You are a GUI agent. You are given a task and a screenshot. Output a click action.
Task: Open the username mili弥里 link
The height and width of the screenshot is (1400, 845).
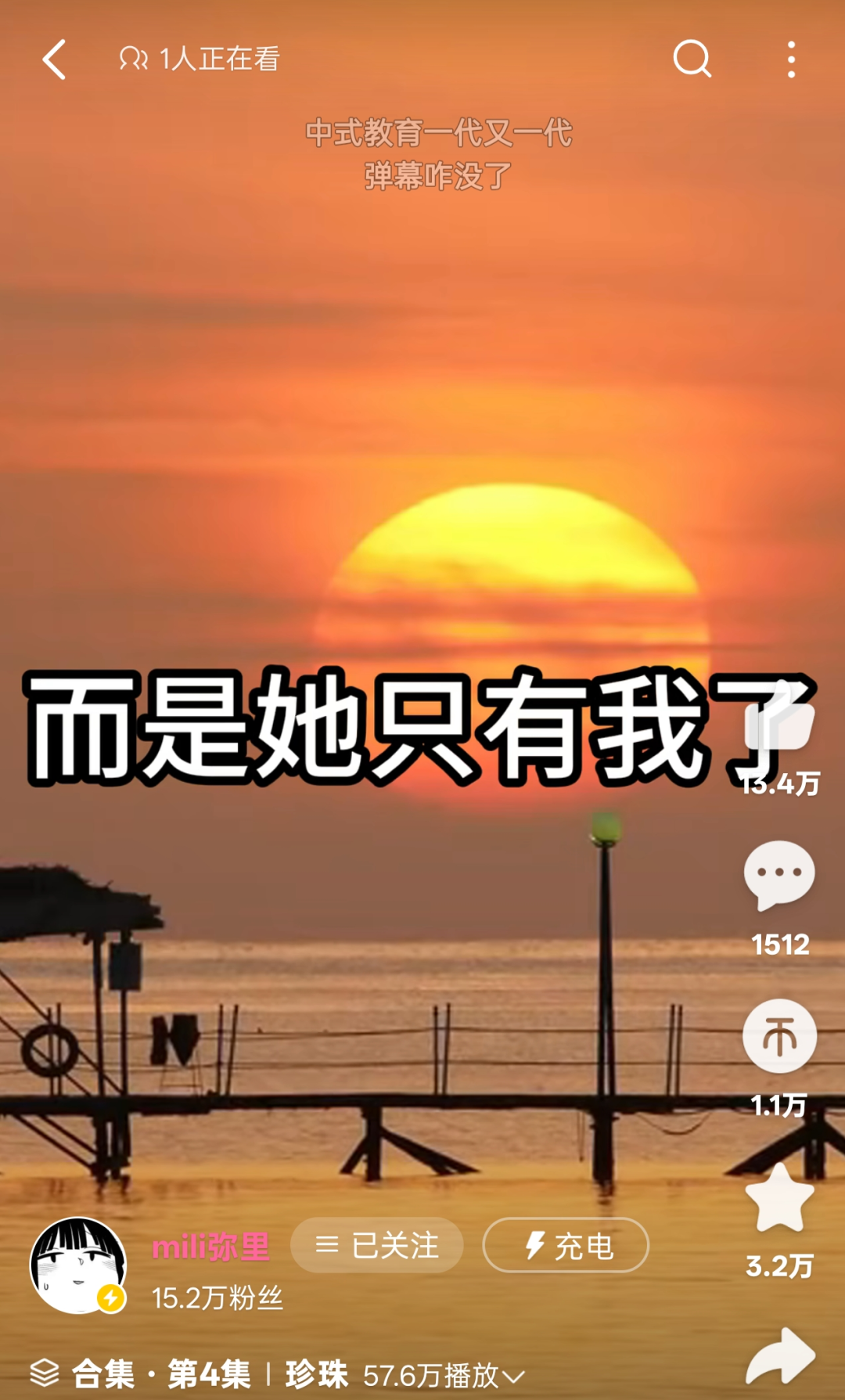point(210,1247)
